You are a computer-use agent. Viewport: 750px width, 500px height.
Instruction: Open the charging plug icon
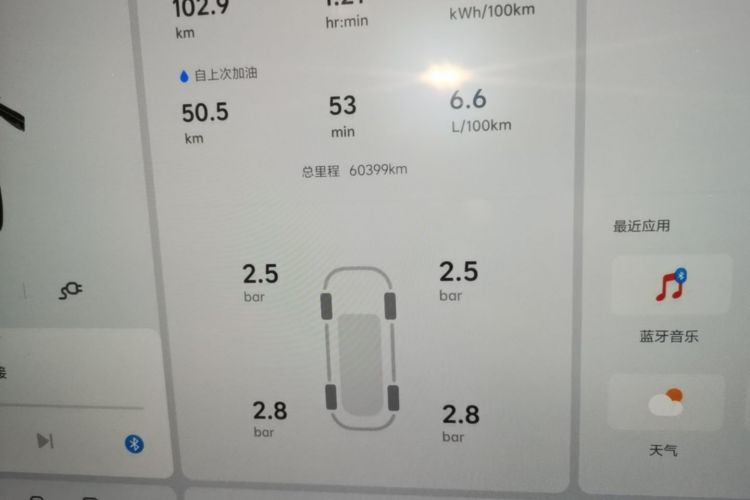pos(70,291)
